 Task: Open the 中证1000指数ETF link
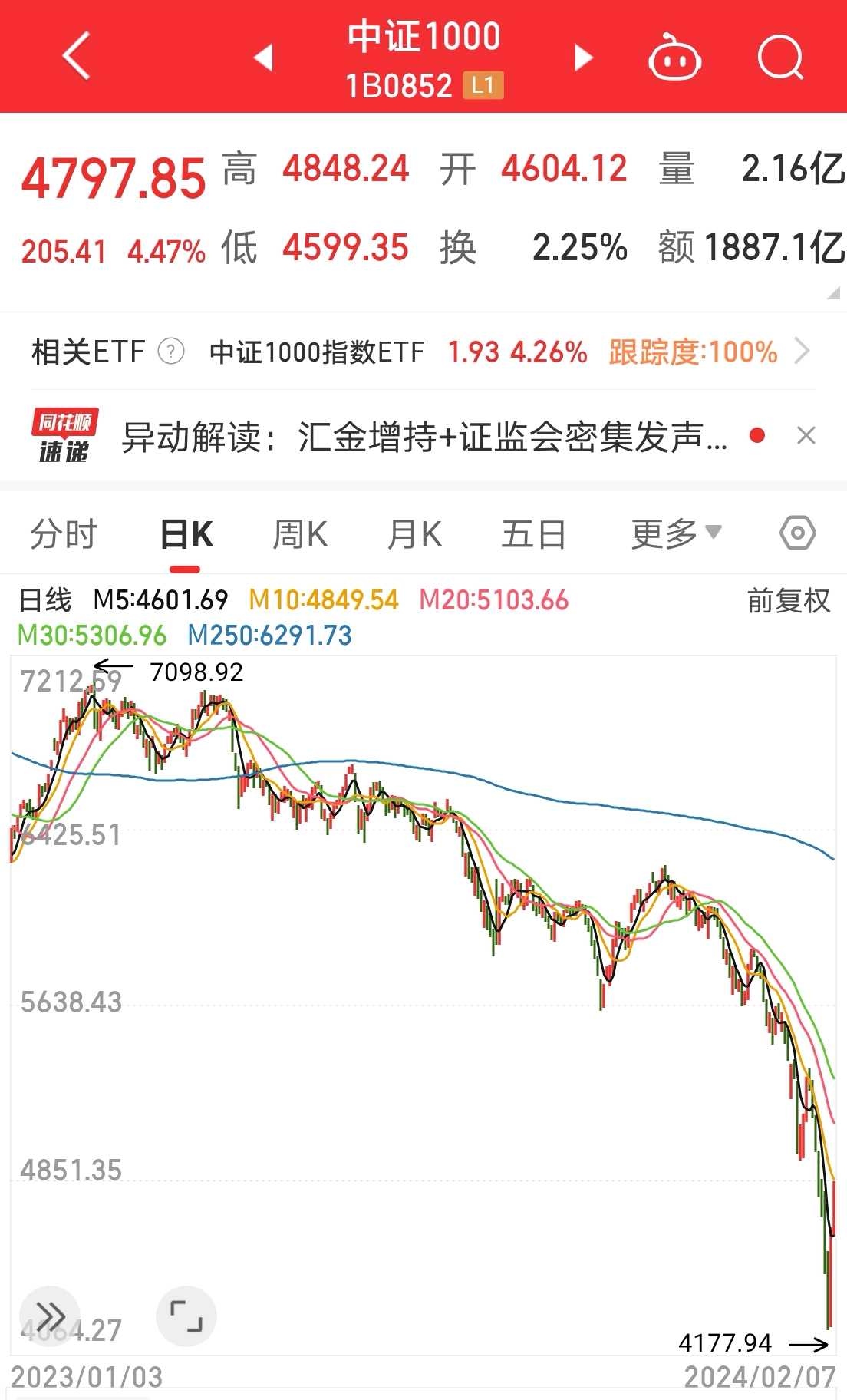[315, 352]
